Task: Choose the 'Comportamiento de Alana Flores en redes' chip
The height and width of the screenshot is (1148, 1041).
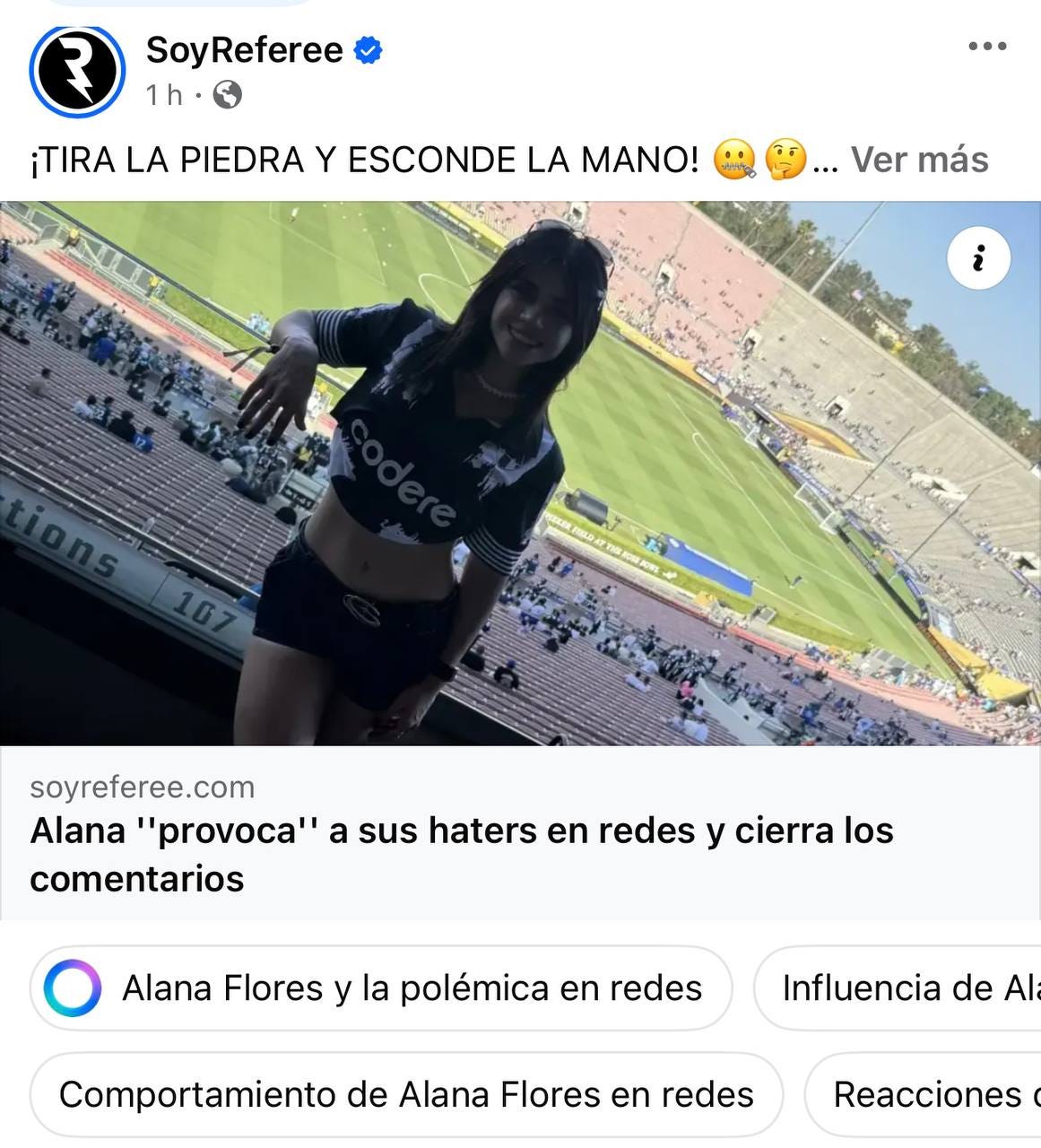Action: [x=405, y=1095]
